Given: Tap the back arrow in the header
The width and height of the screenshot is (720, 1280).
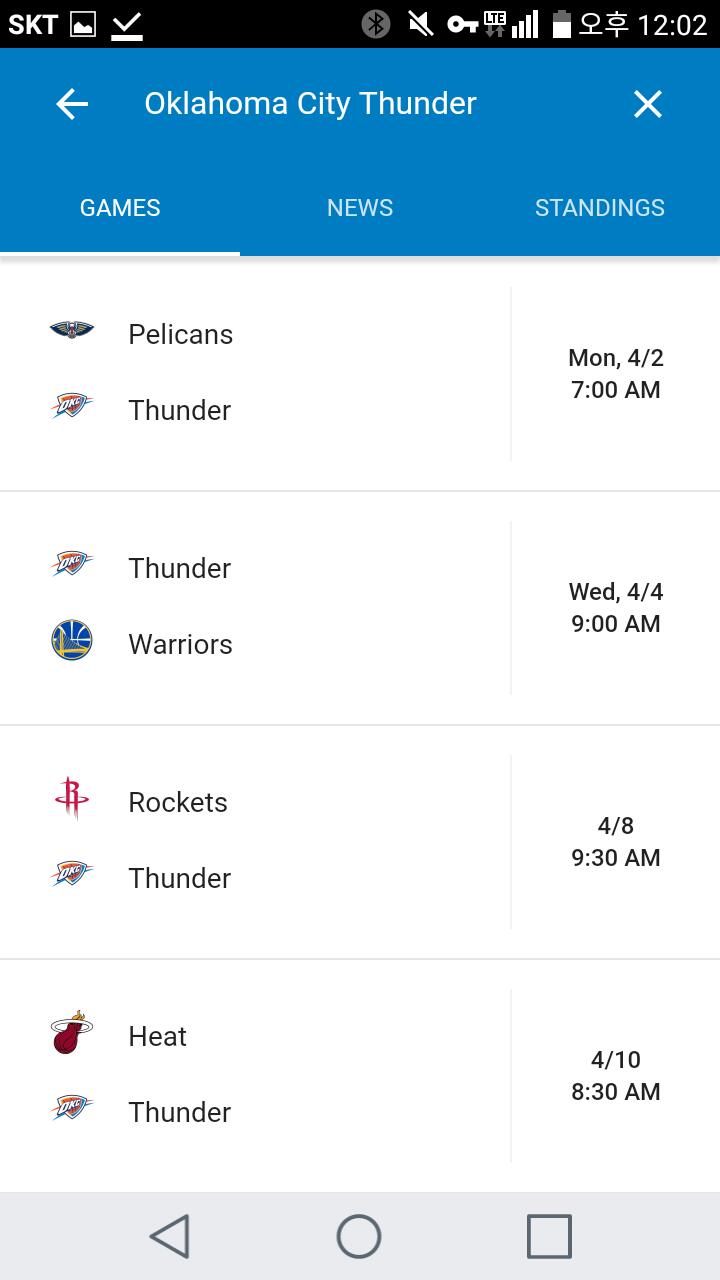Looking at the screenshot, I should 72,104.
